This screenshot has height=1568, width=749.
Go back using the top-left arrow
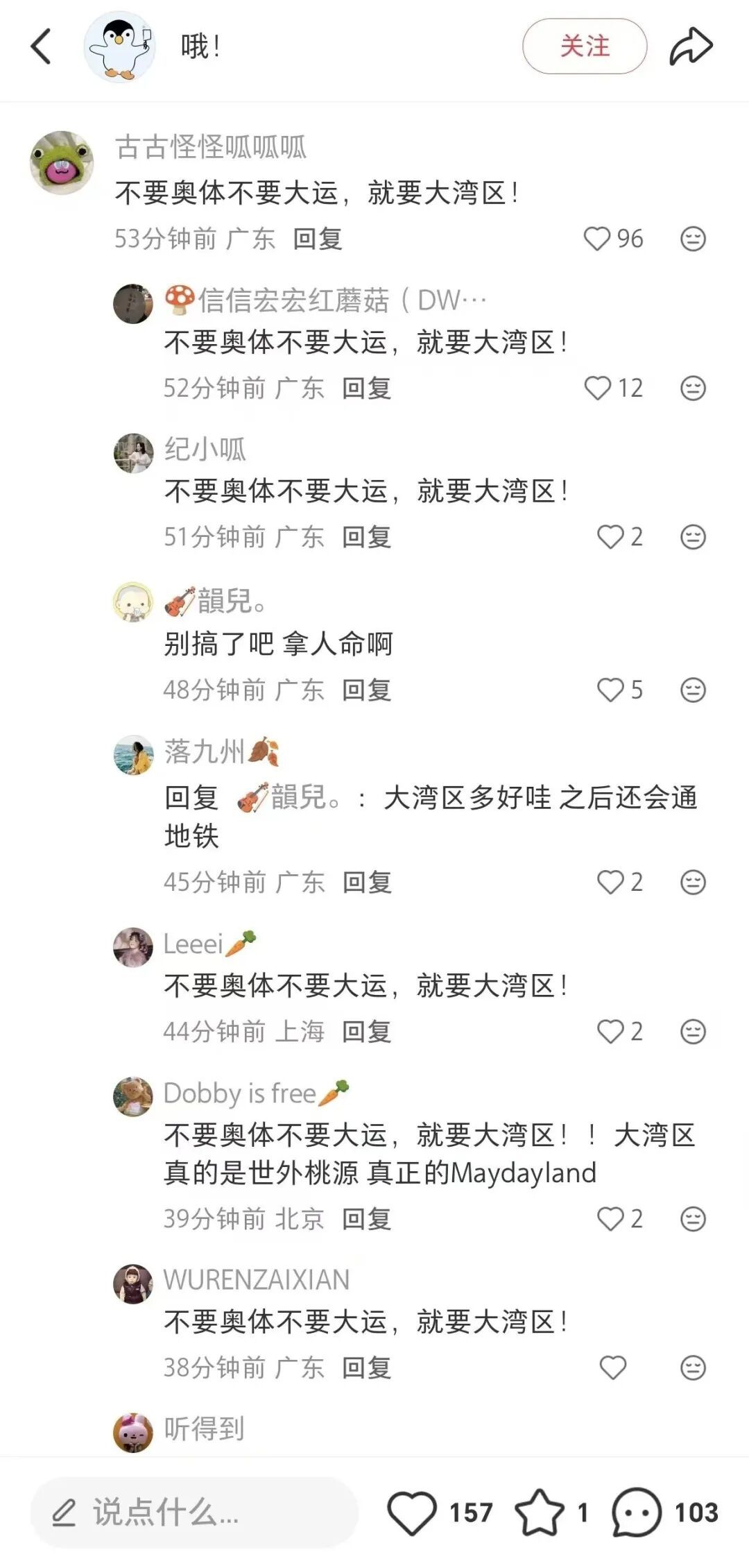tap(42, 46)
